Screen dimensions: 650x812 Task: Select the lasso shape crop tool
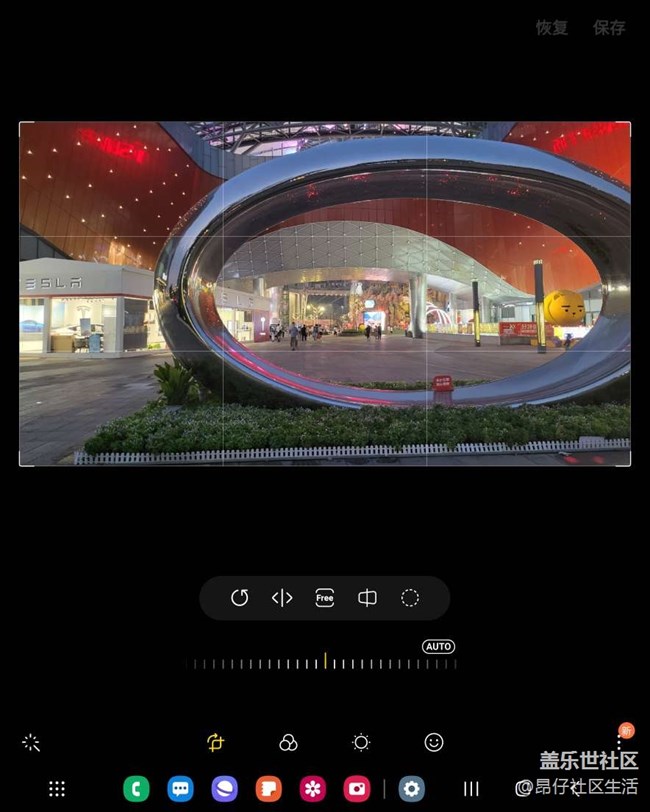pyautogui.click(x=410, y=598)
